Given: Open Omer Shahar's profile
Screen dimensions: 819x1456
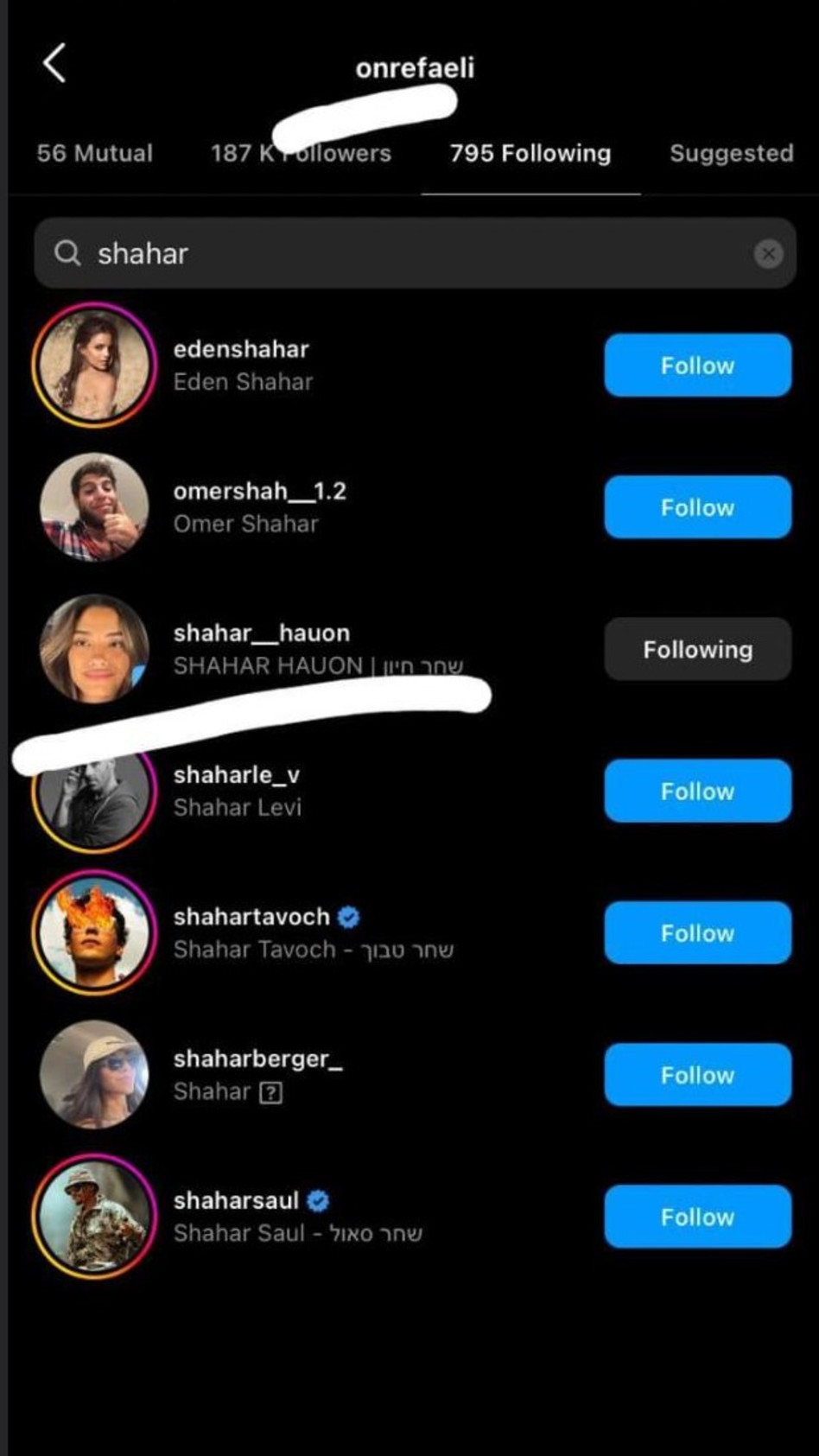Looking at the screenshot, I should 259,492.
